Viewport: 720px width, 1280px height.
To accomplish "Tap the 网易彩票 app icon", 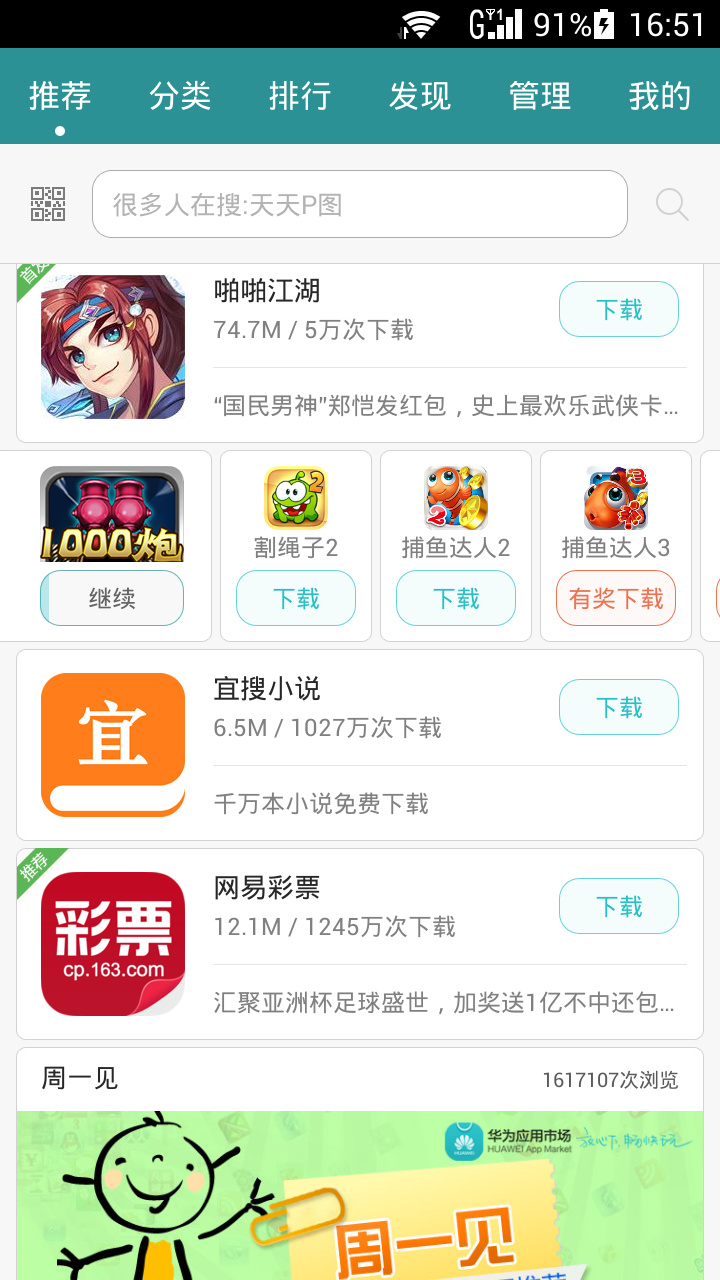I will [112, 942].
